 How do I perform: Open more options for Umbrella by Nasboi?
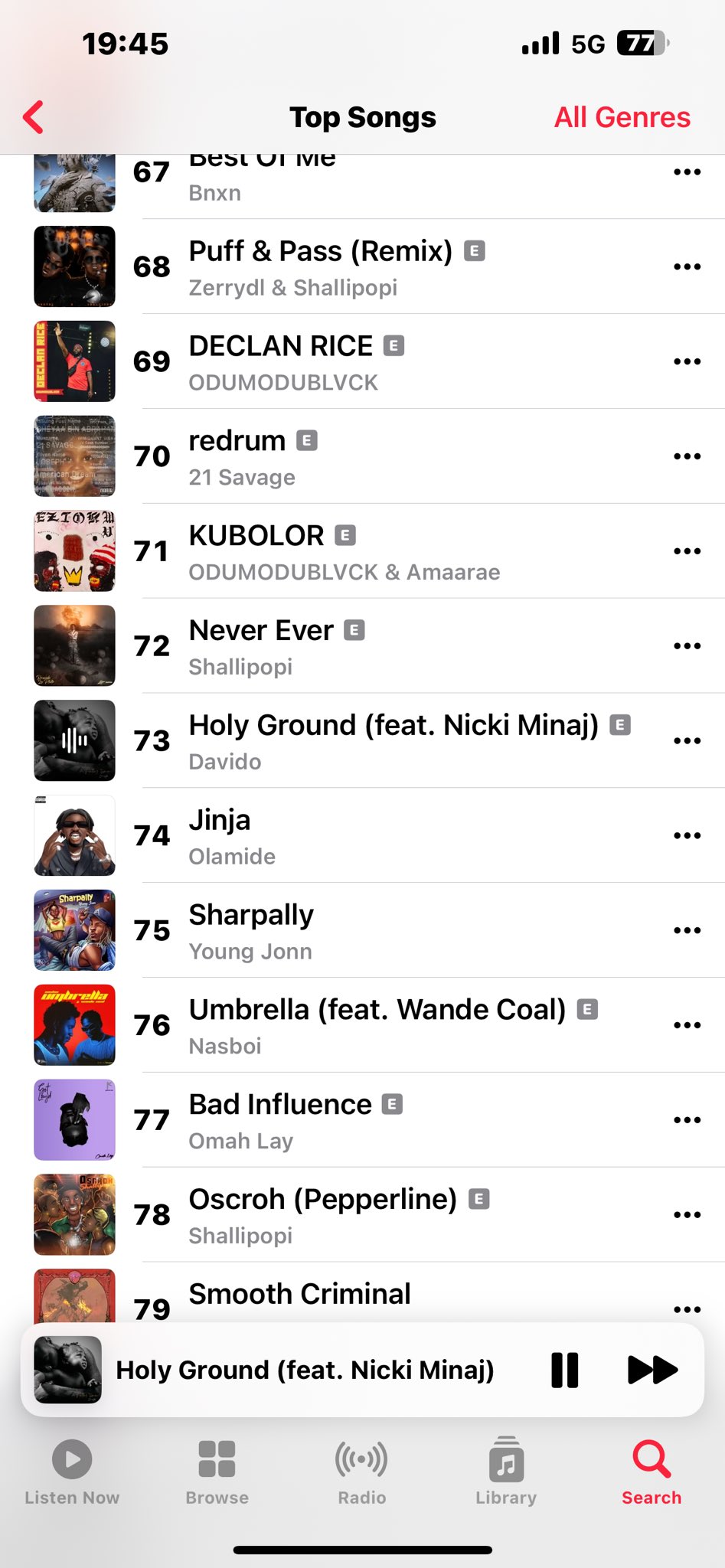(687, 1025)
